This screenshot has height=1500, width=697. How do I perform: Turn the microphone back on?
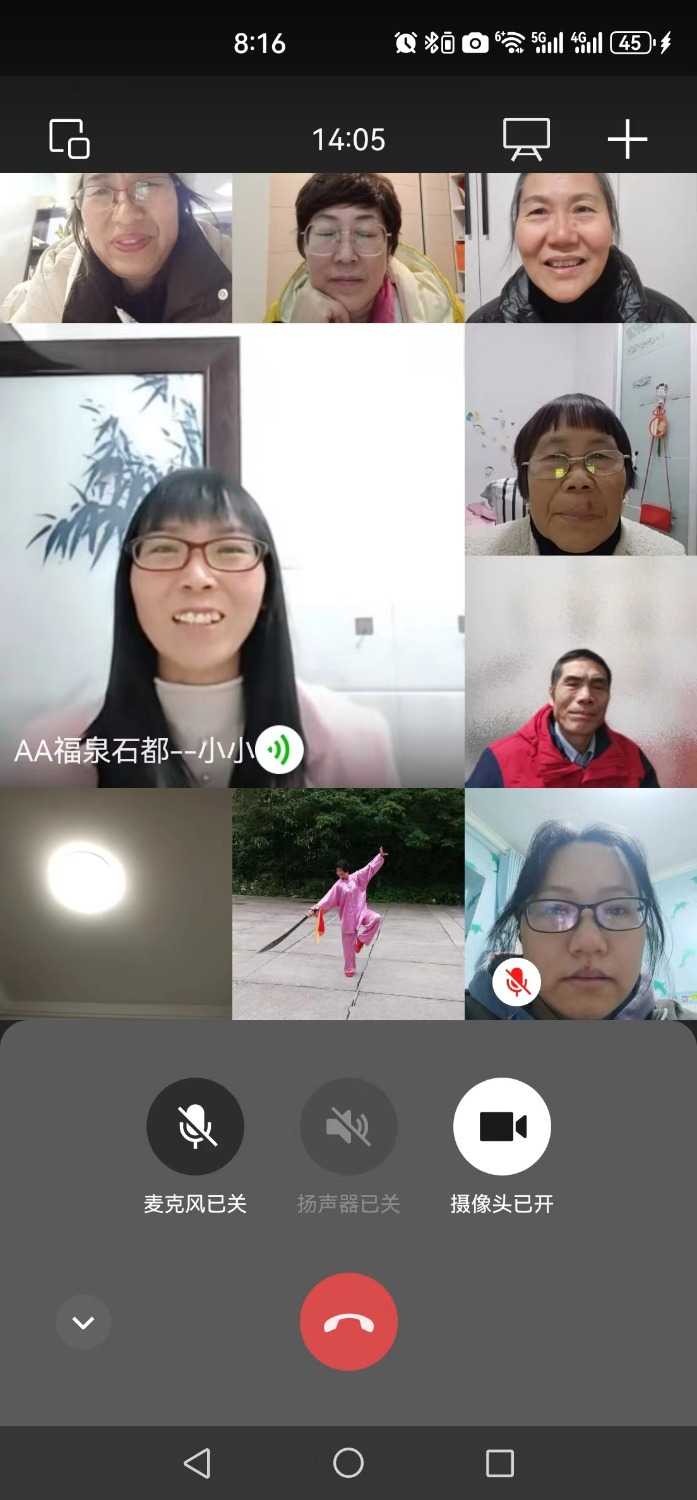(195, 1126)
